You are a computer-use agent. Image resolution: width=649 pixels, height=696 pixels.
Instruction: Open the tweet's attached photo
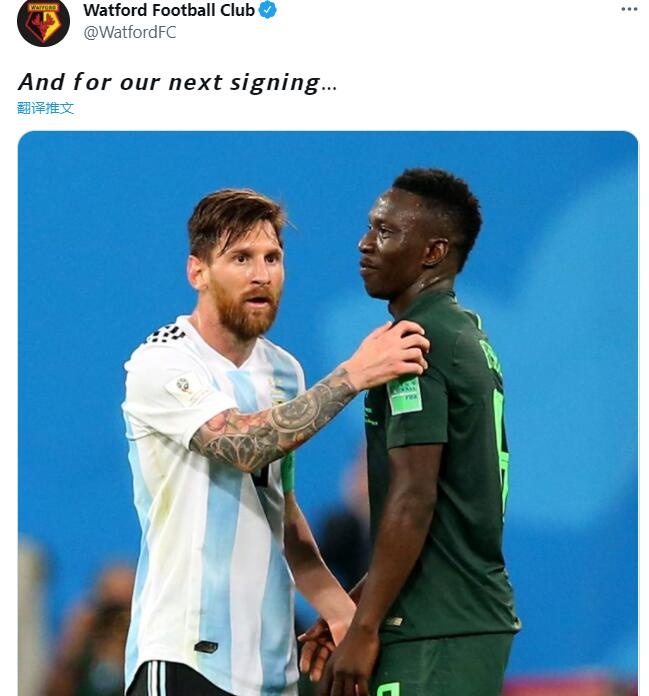pos(328,412)
